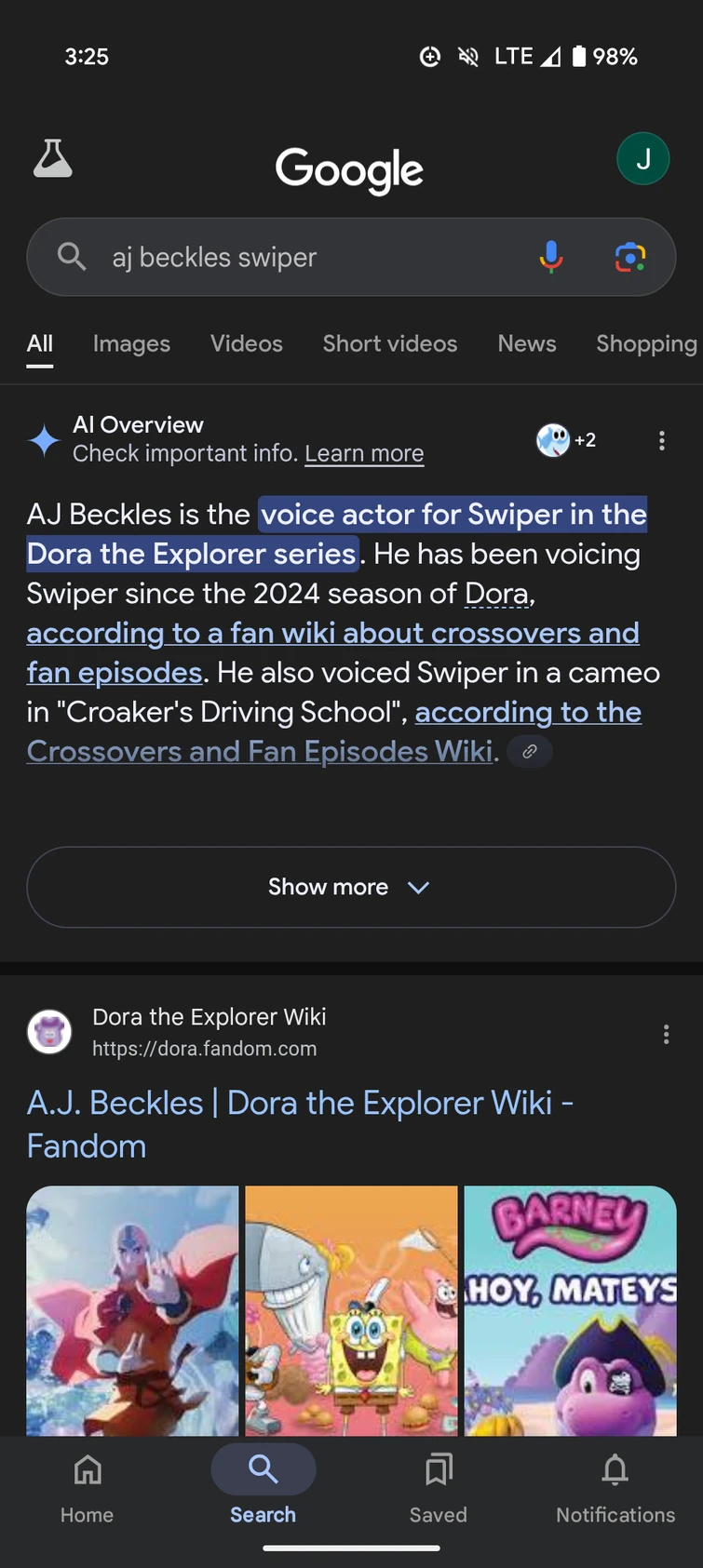Open Notifications from the bottom bar
703x1568 pixels.
(615, 1489)
